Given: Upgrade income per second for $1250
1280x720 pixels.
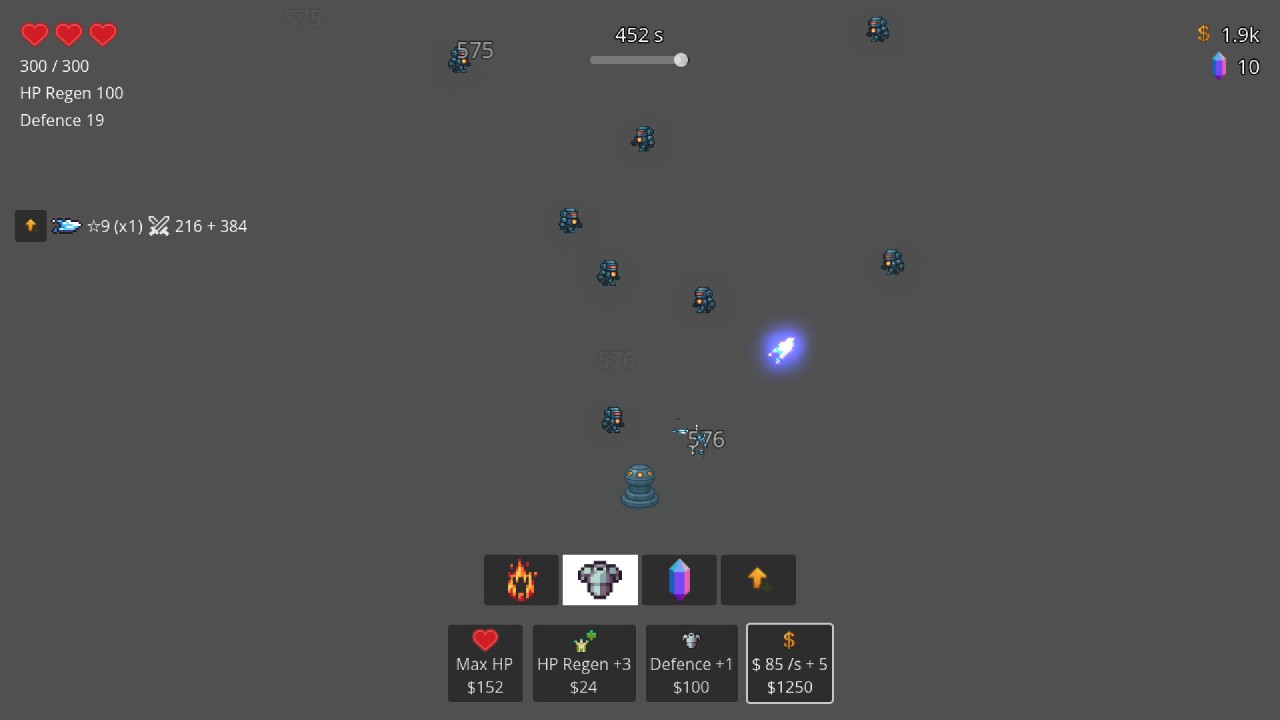Looking at the screenshot, I should coord(789,664).
